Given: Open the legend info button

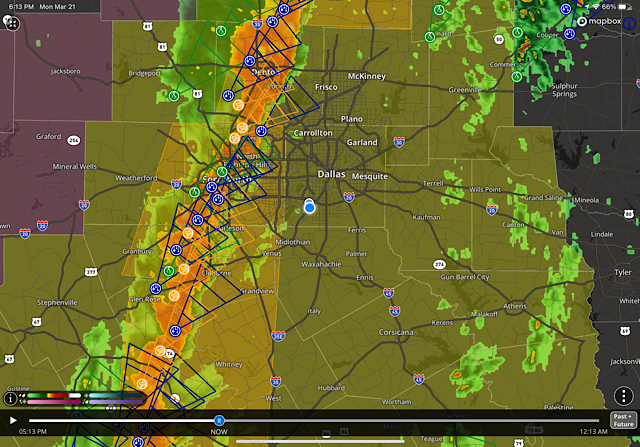Looking at the screenshot, I should pyautogui.click(x=11, y=398).
